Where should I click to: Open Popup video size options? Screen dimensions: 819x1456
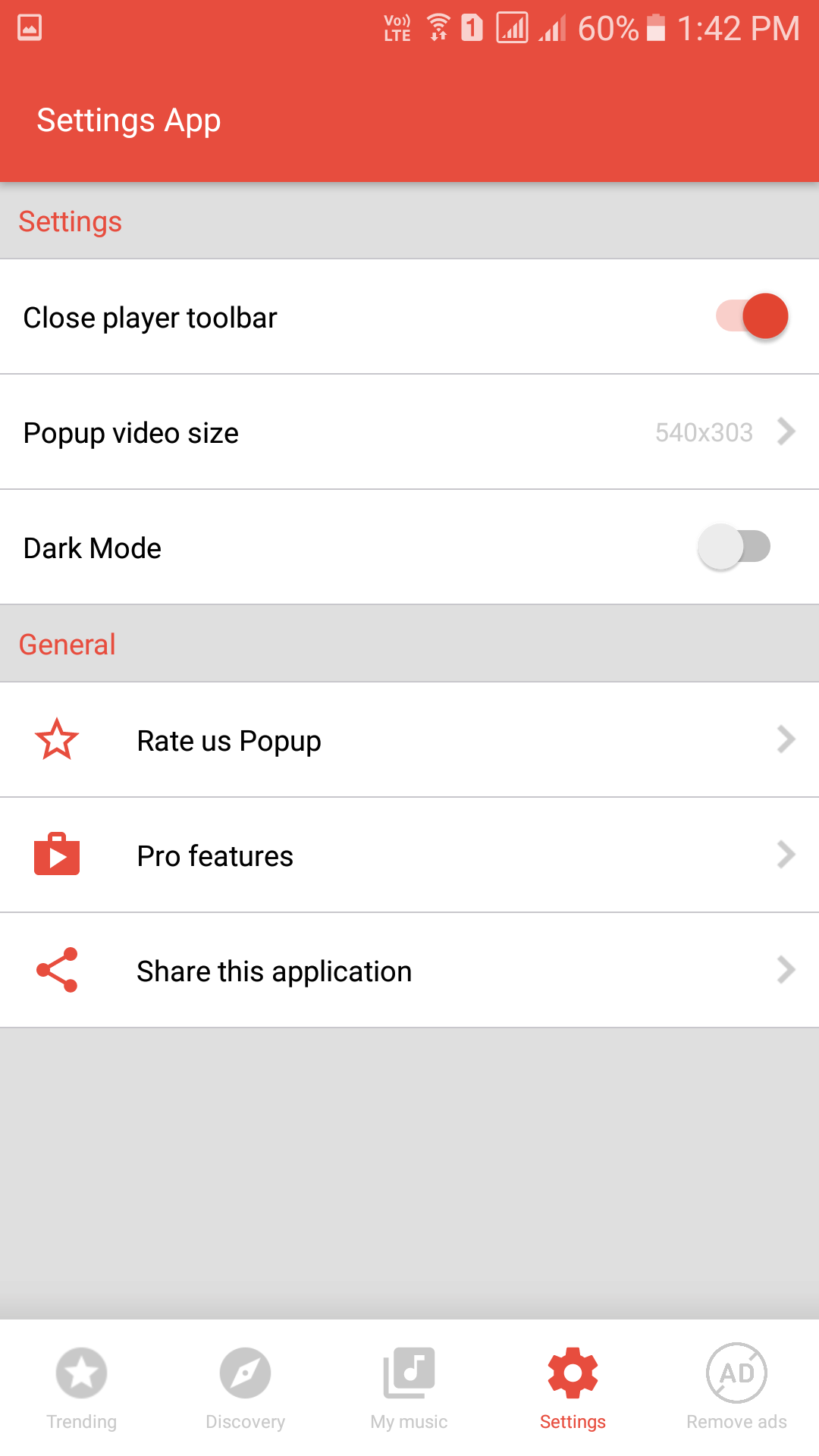click(x=409, y=432)
